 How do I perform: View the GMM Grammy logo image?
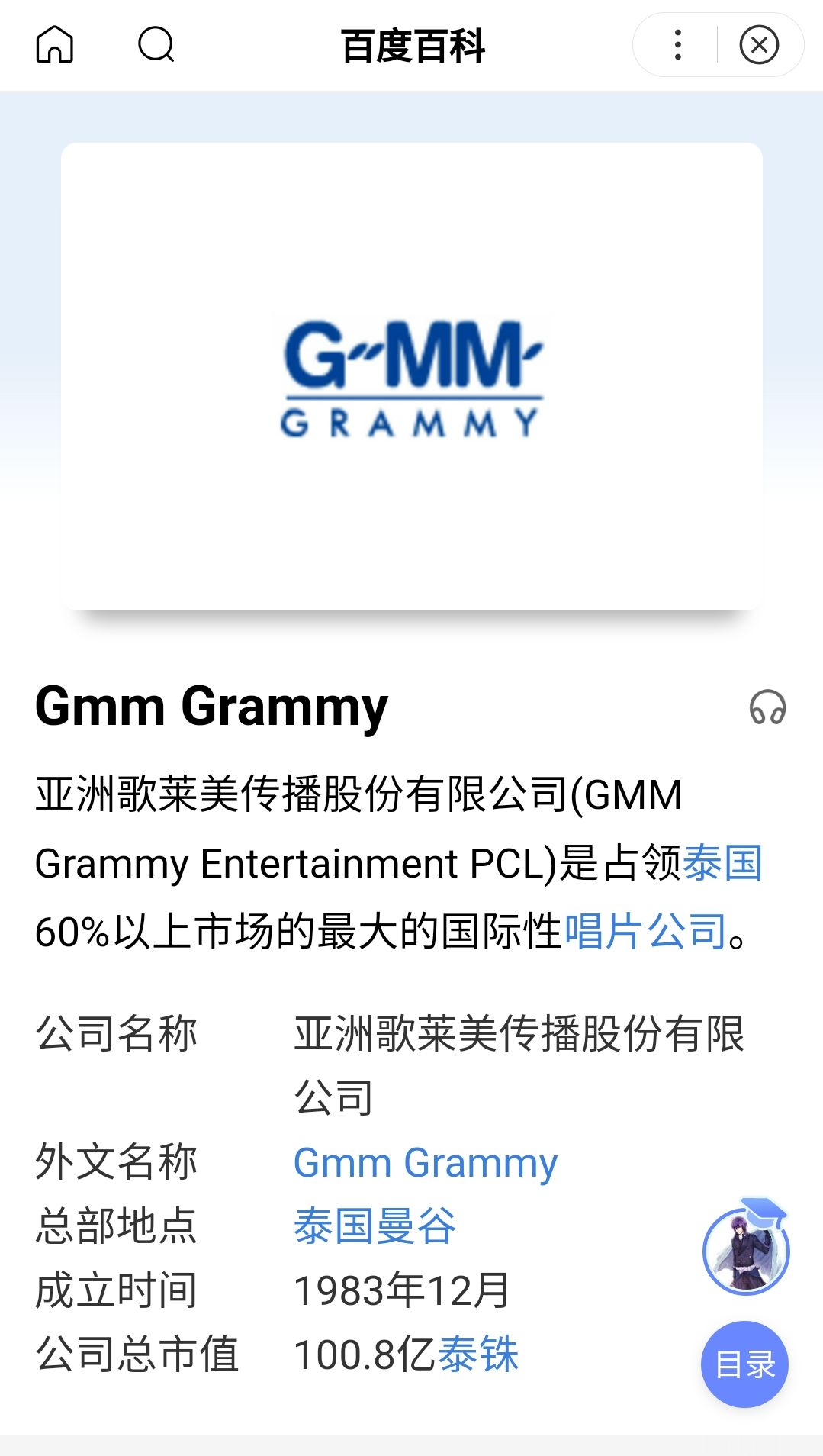pos(412,377)
